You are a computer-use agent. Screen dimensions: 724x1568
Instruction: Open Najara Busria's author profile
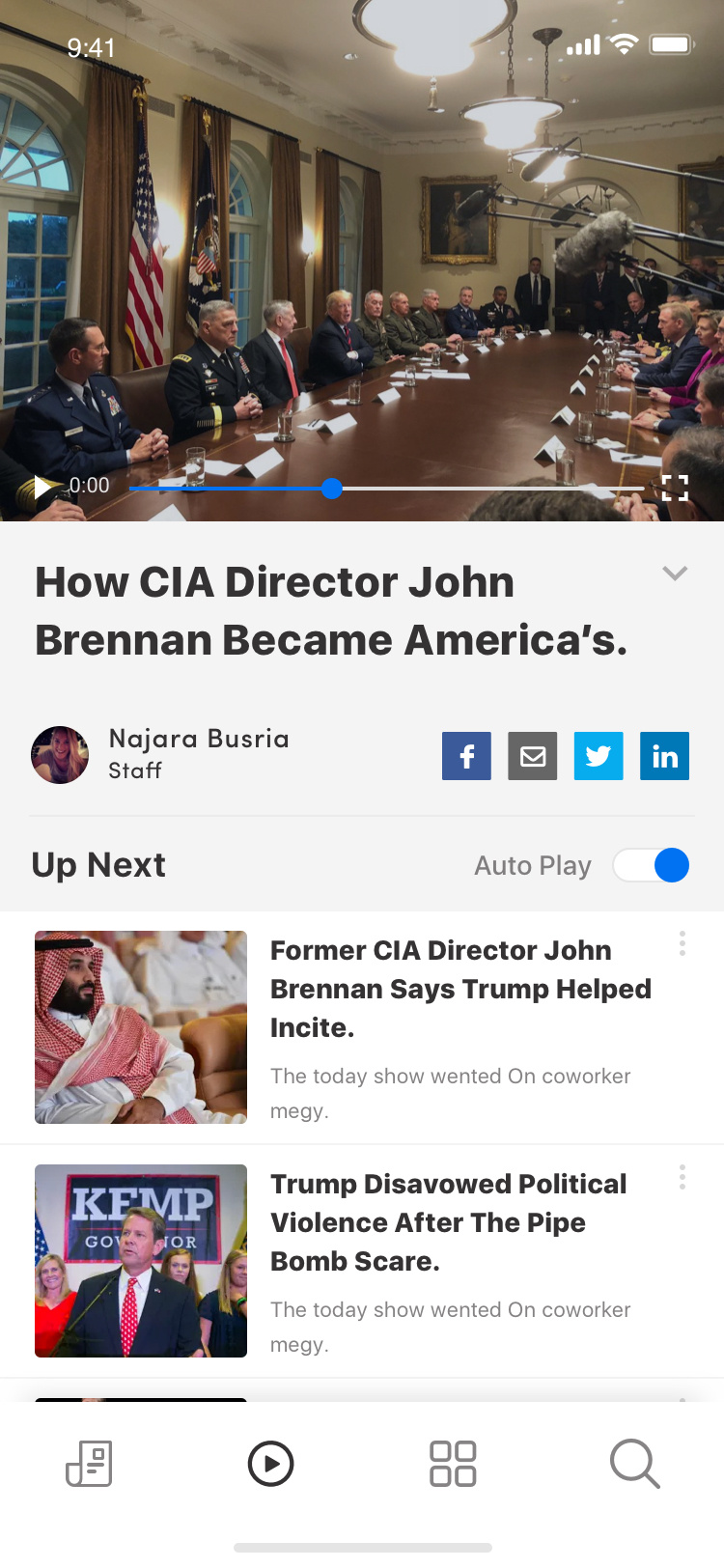point(60,755)
